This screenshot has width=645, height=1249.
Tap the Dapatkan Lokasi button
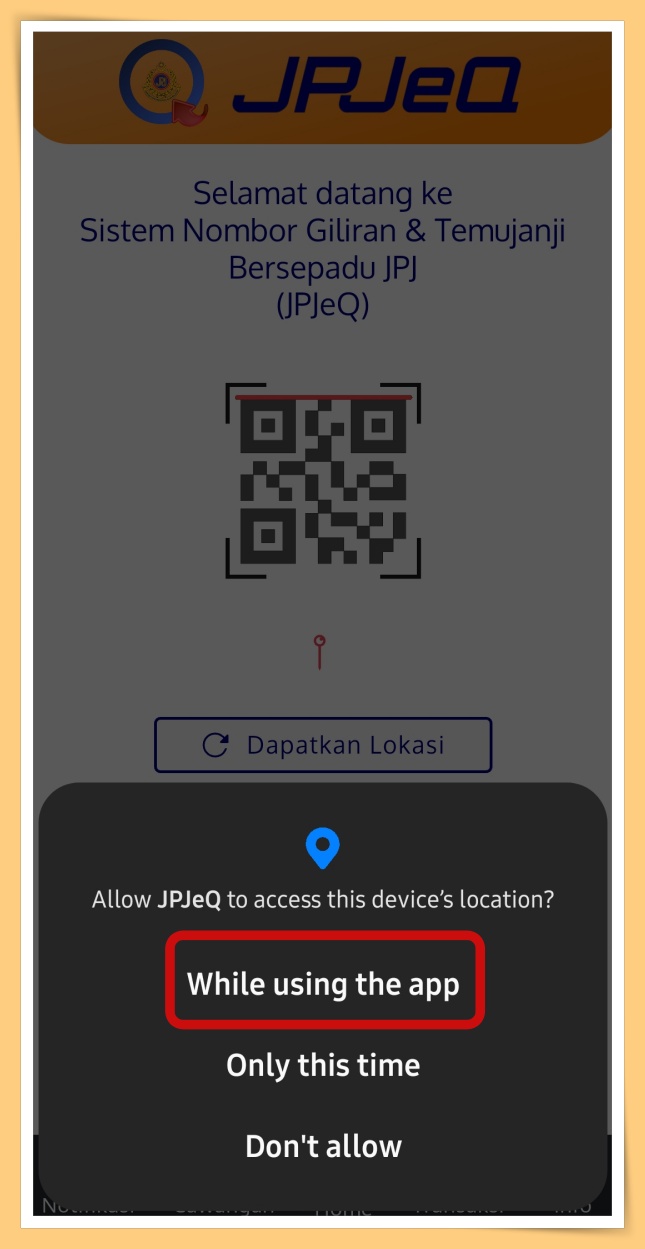(323, 745)
